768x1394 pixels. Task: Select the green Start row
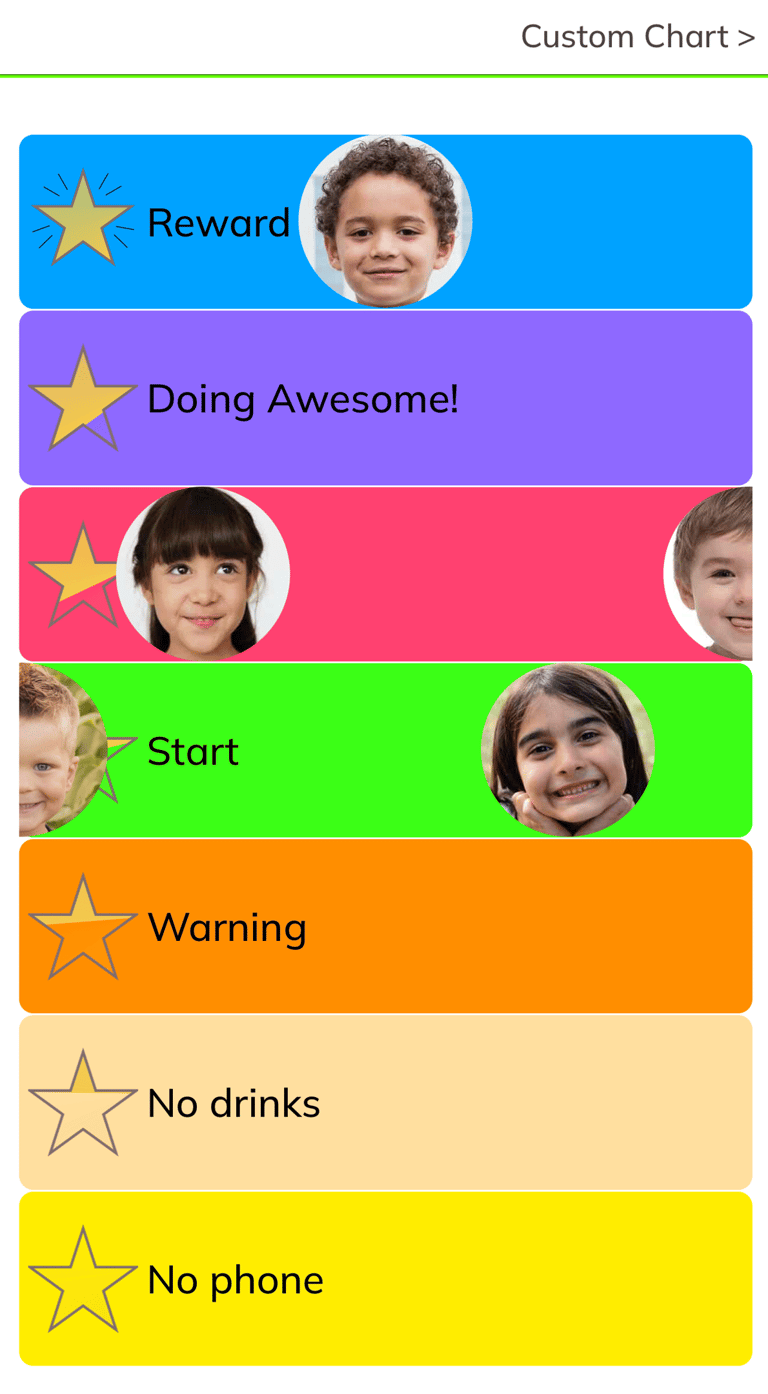click(385, 750)
